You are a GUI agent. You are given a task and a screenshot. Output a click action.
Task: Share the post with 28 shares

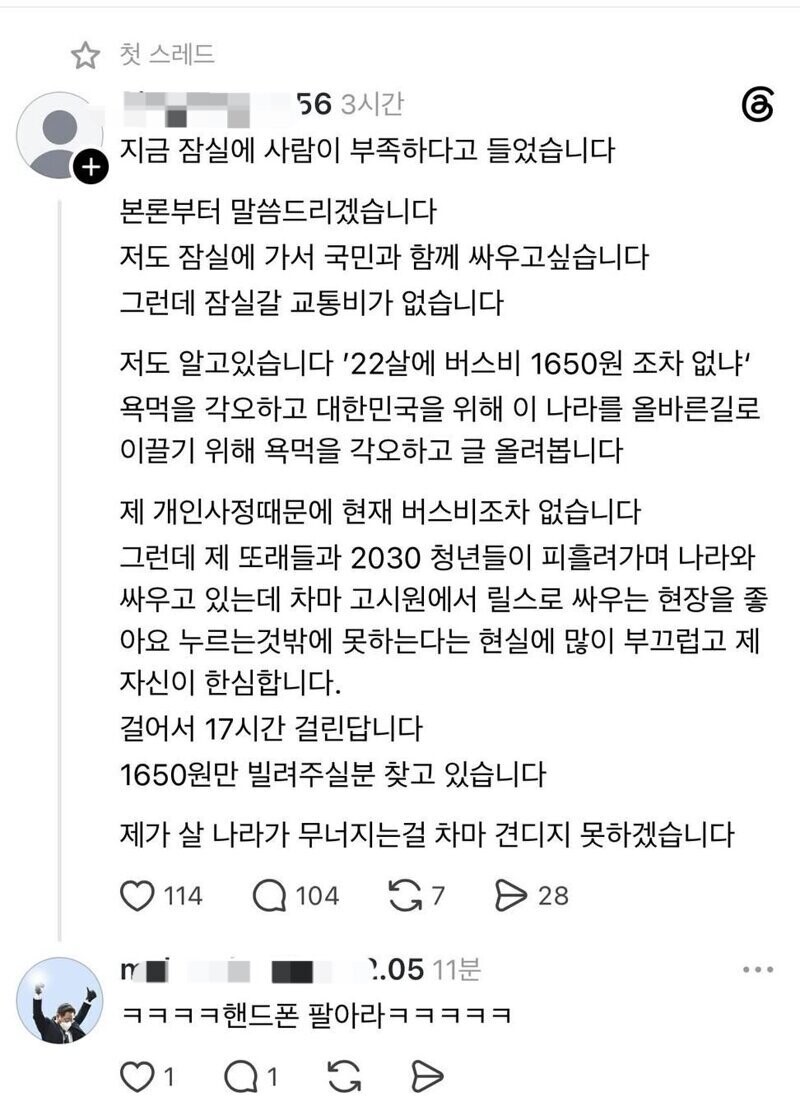[x=511, y=896]
